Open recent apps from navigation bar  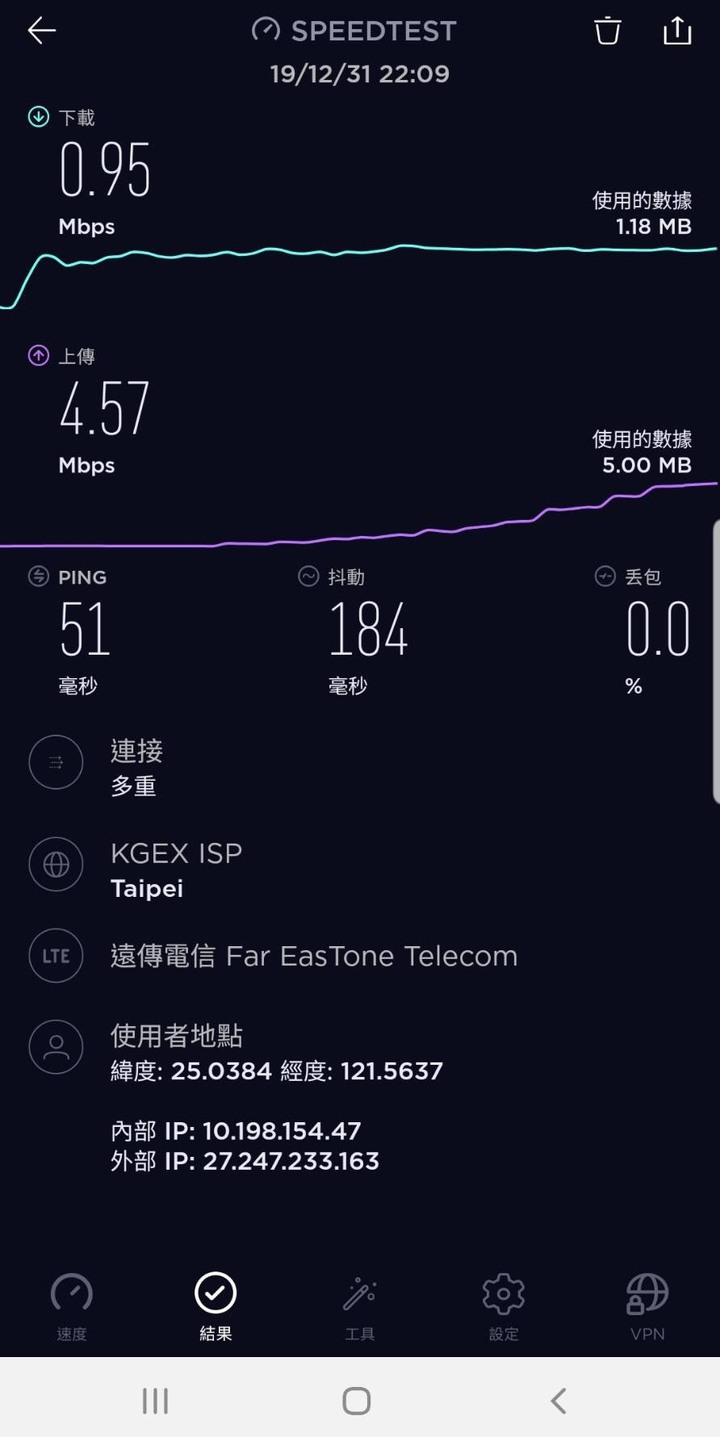click(155, 1400)
